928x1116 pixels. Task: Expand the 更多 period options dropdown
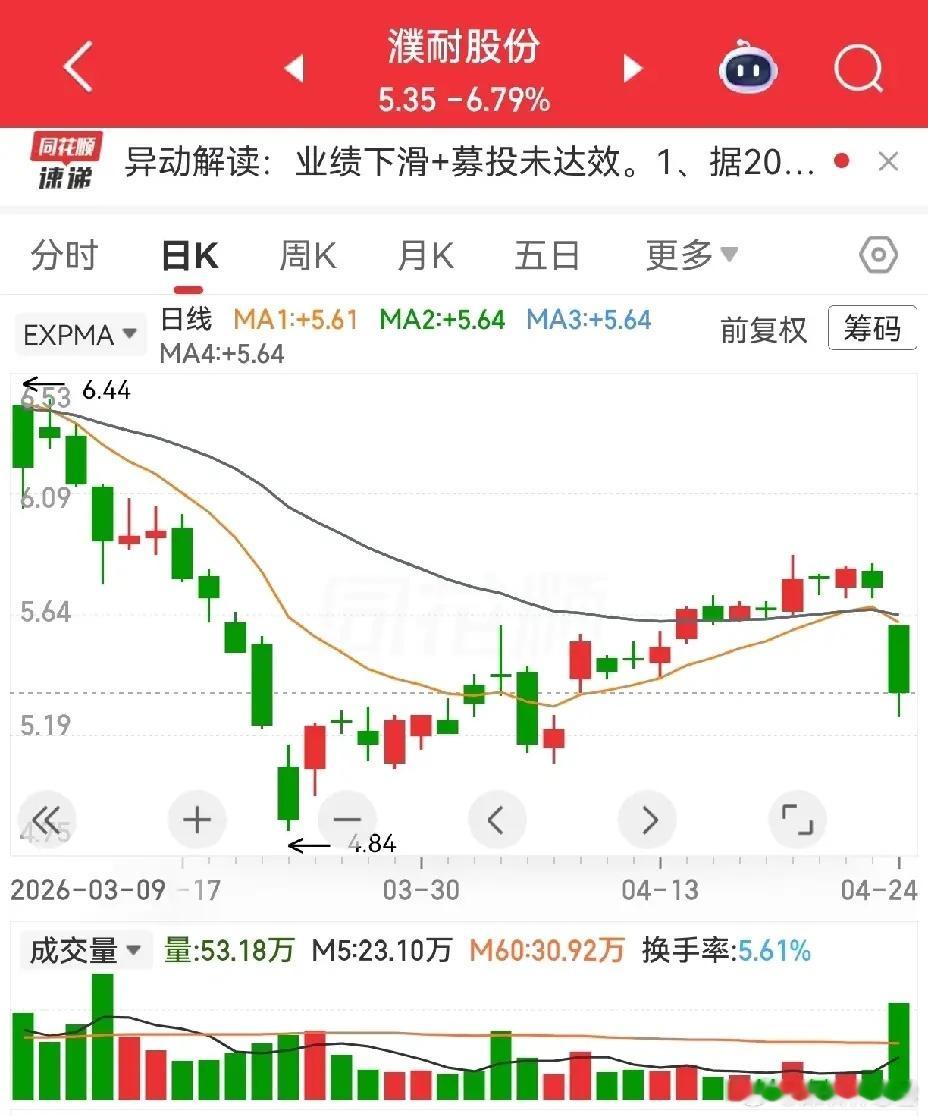click(x=692, y=255)
